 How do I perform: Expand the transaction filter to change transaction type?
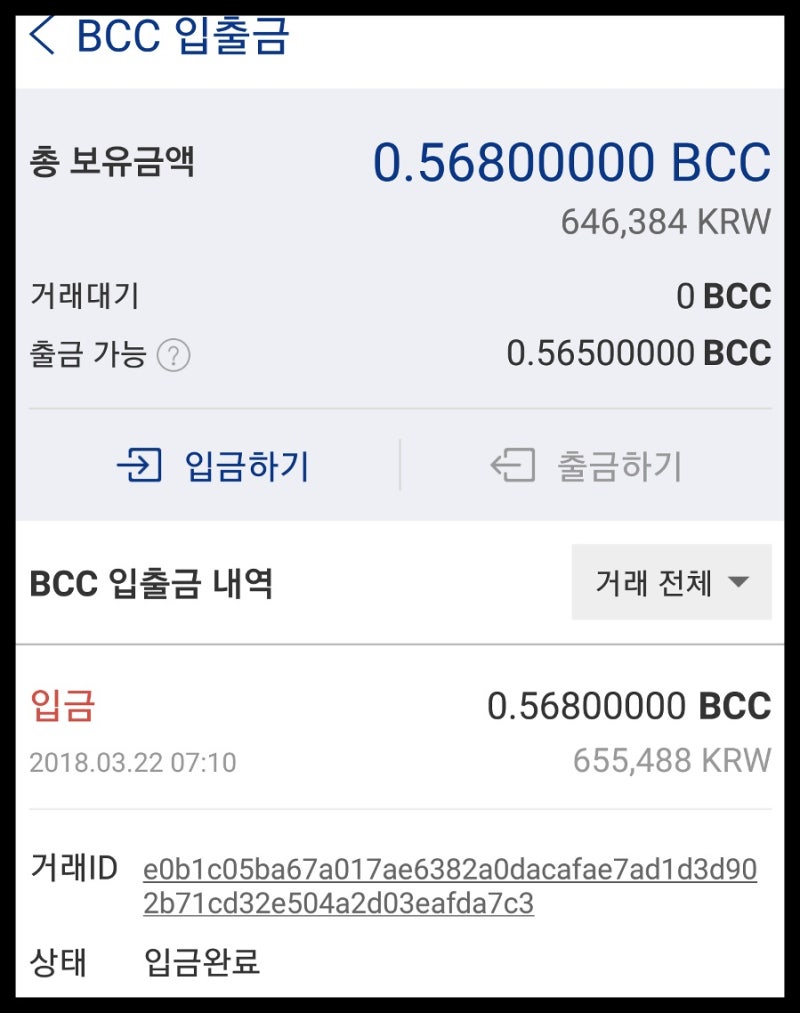[x=670, y=582]
